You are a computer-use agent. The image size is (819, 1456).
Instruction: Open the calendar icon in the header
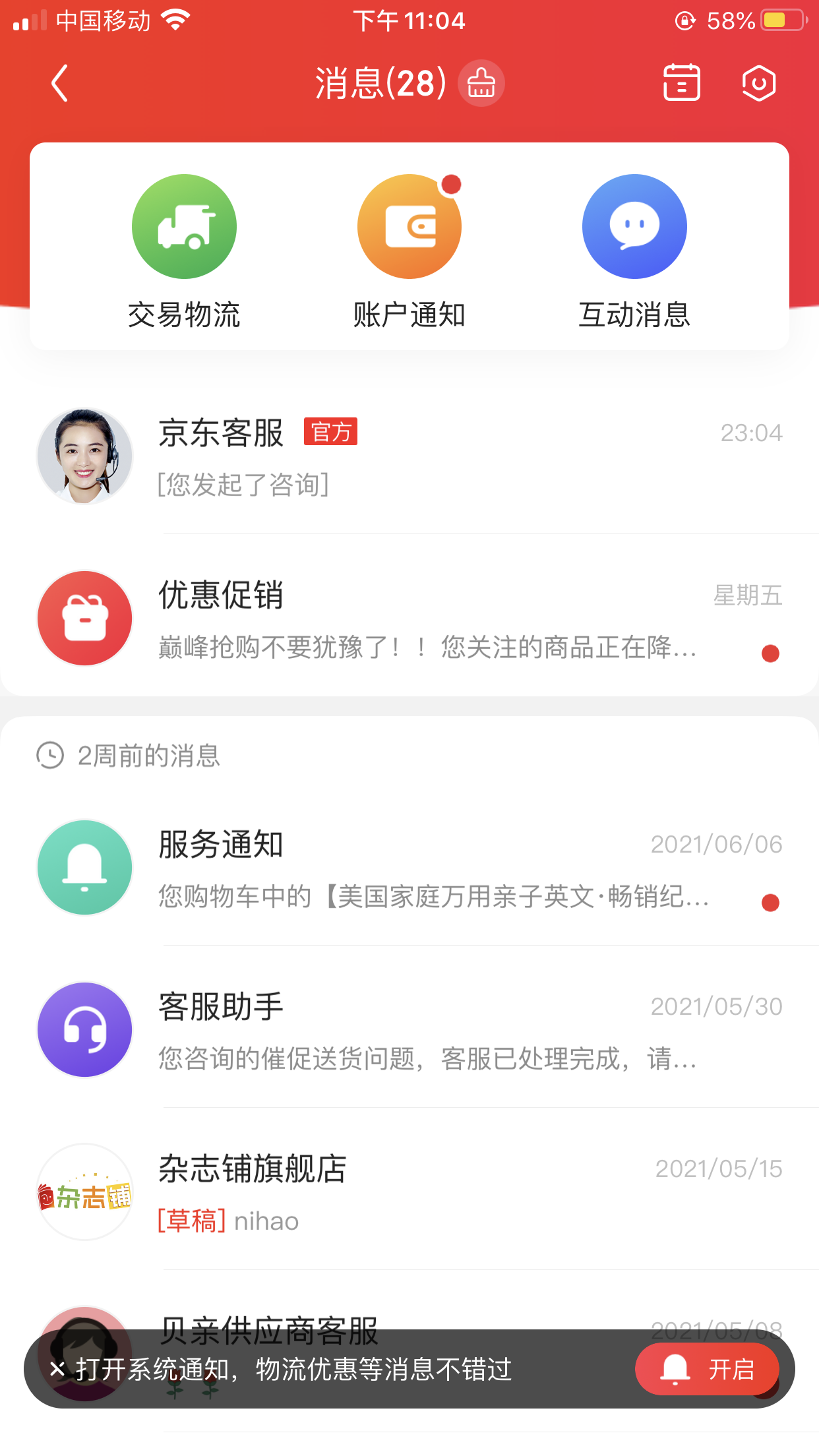(x=681, y=83)
